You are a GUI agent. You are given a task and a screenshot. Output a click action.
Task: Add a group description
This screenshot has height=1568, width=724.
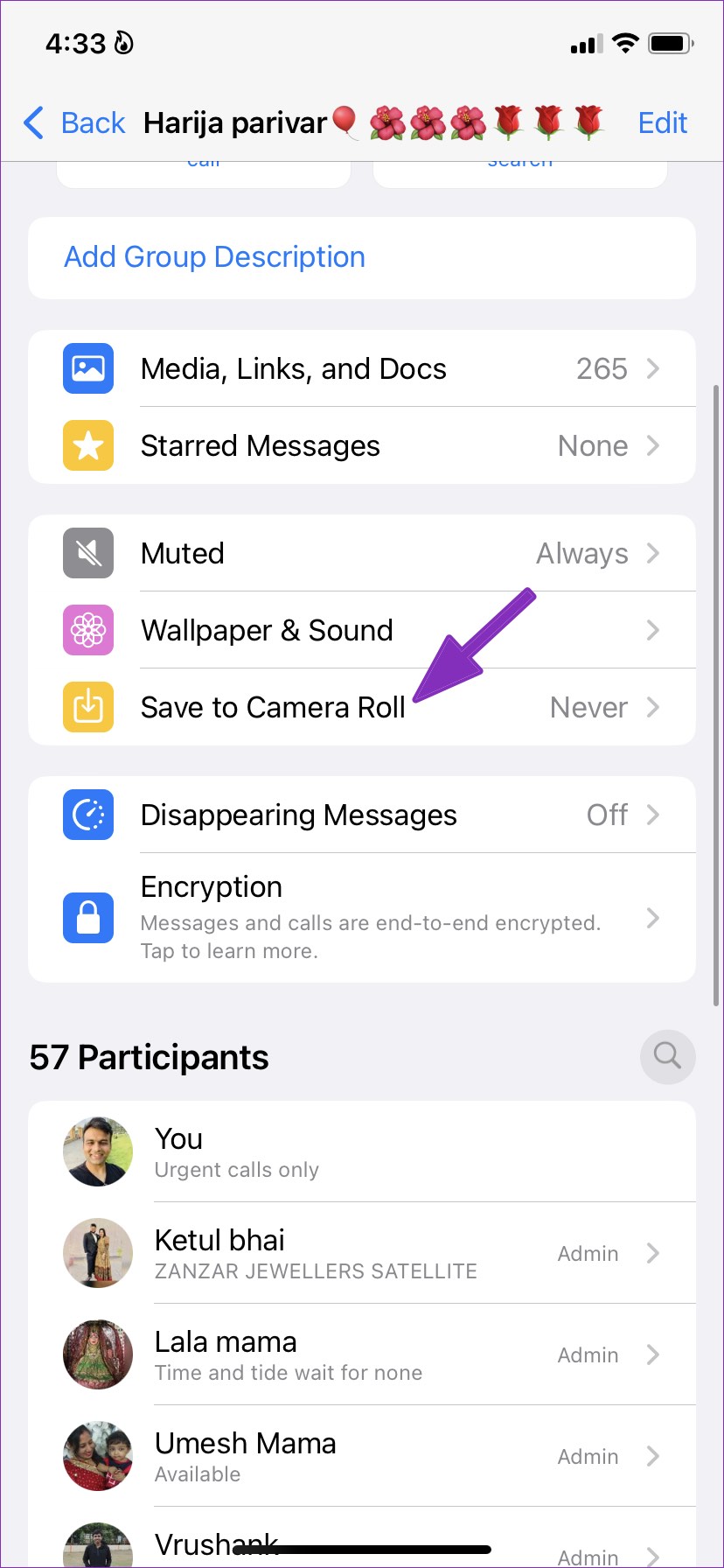click(x=215, y=257)
